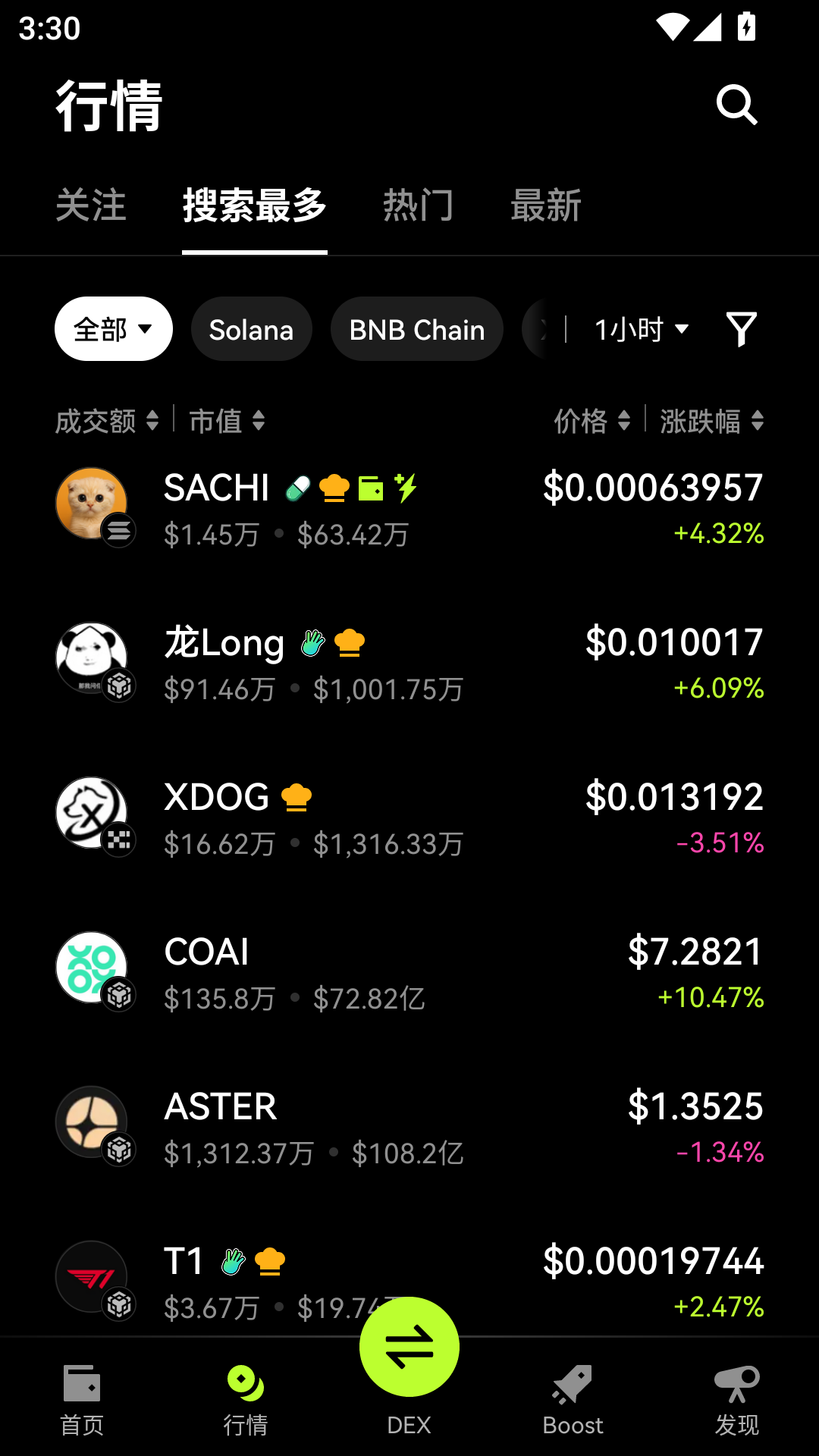
Task: Switch to the 最新 tab
Action: (x=546, y=206)
